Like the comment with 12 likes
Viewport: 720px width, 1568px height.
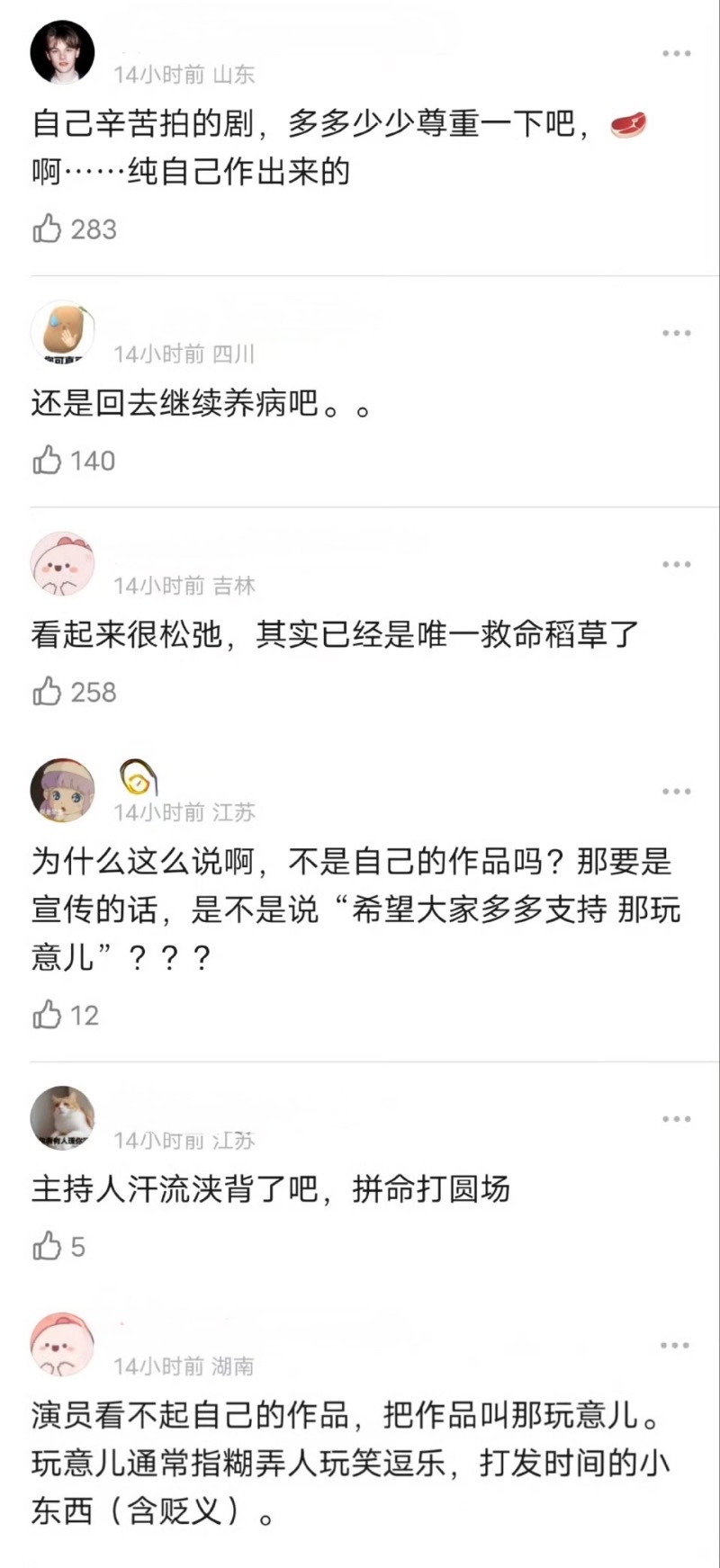click(x=47, y=1015)
